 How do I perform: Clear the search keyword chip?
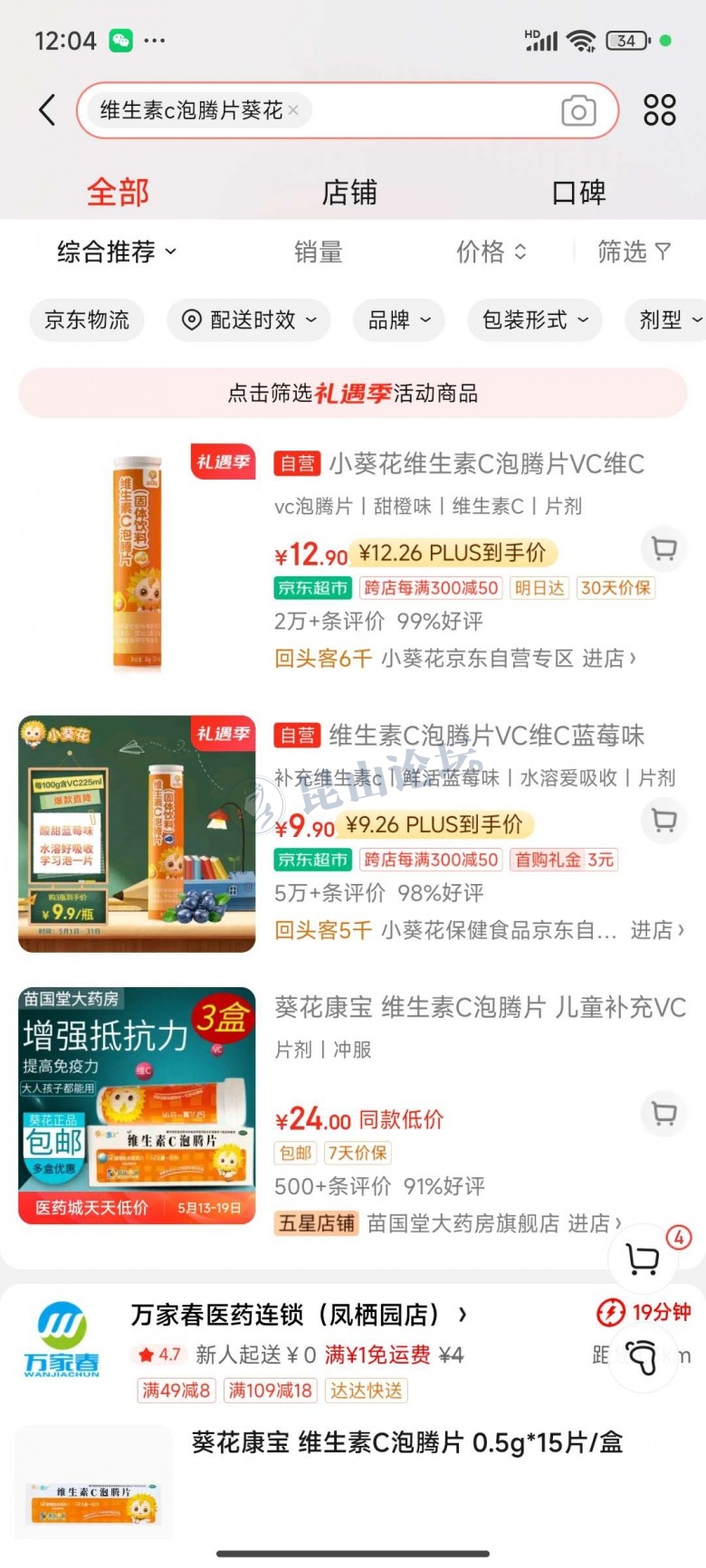293,110
